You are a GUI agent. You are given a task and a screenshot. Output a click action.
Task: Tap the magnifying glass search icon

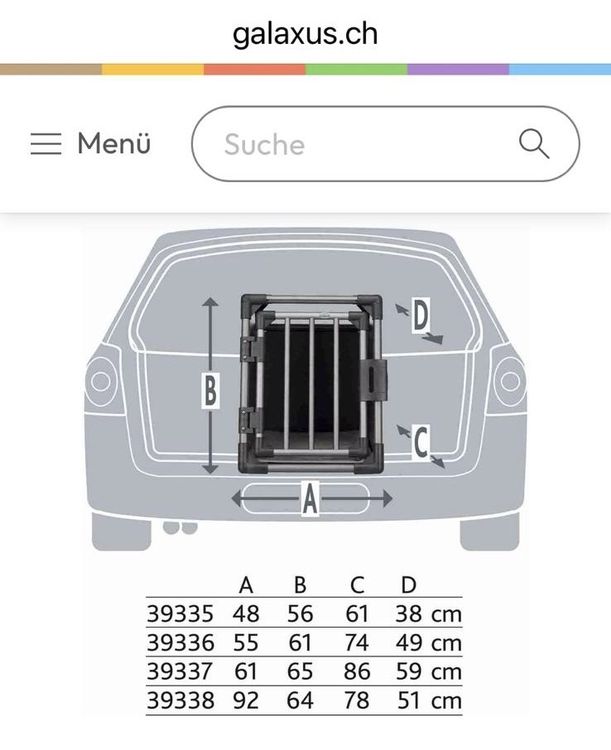(x=534, y=143)
